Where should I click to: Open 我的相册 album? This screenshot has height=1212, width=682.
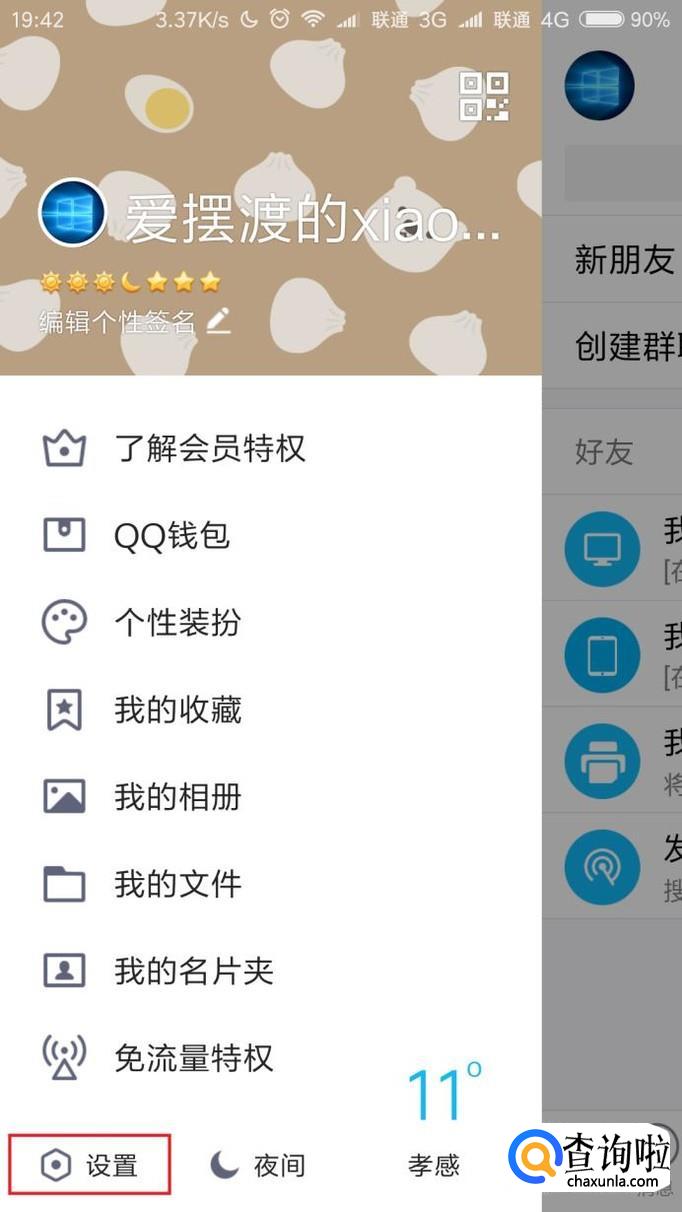pos(177,797)
